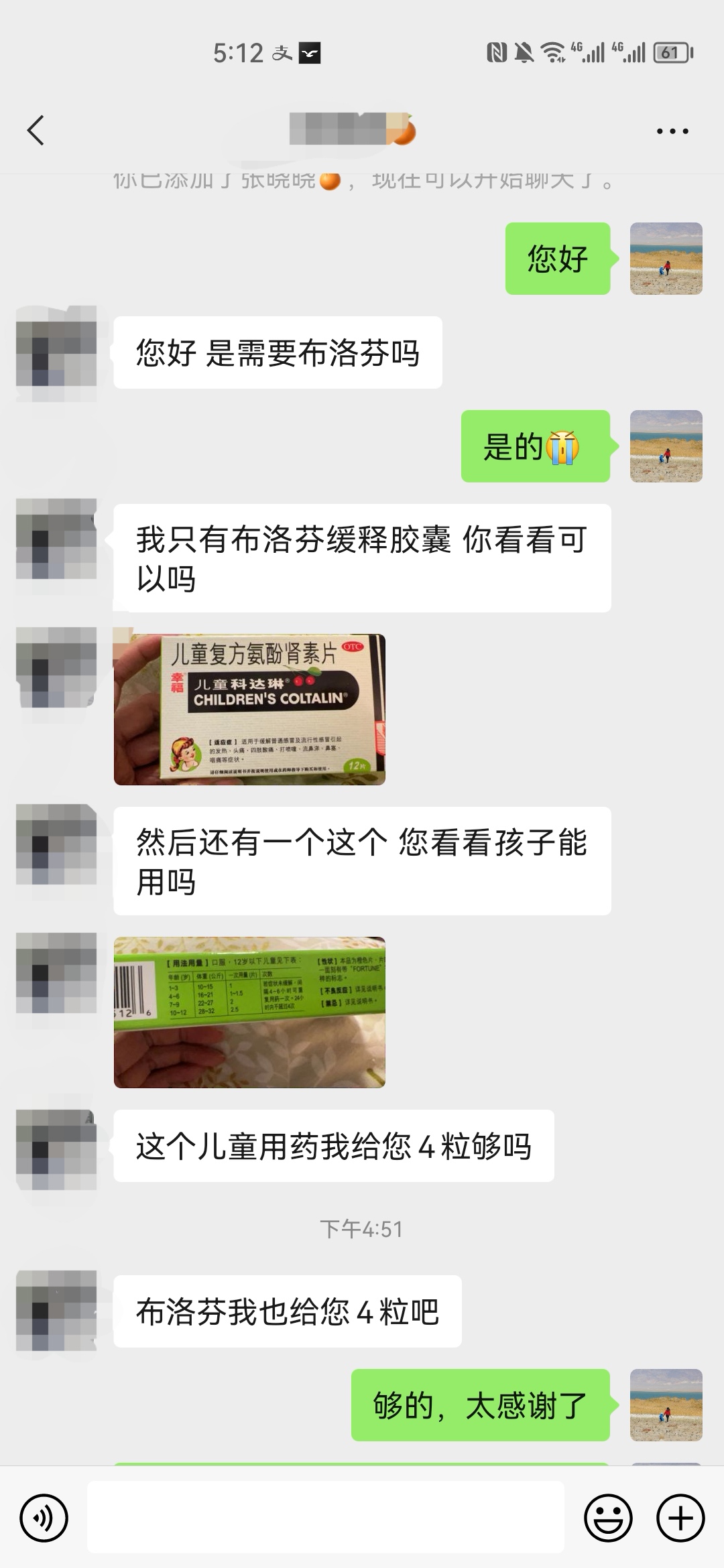The height and width of the screenshot is (1568, 724).
Task: Open the emoji sticker panel
Action: (608, 1518)
